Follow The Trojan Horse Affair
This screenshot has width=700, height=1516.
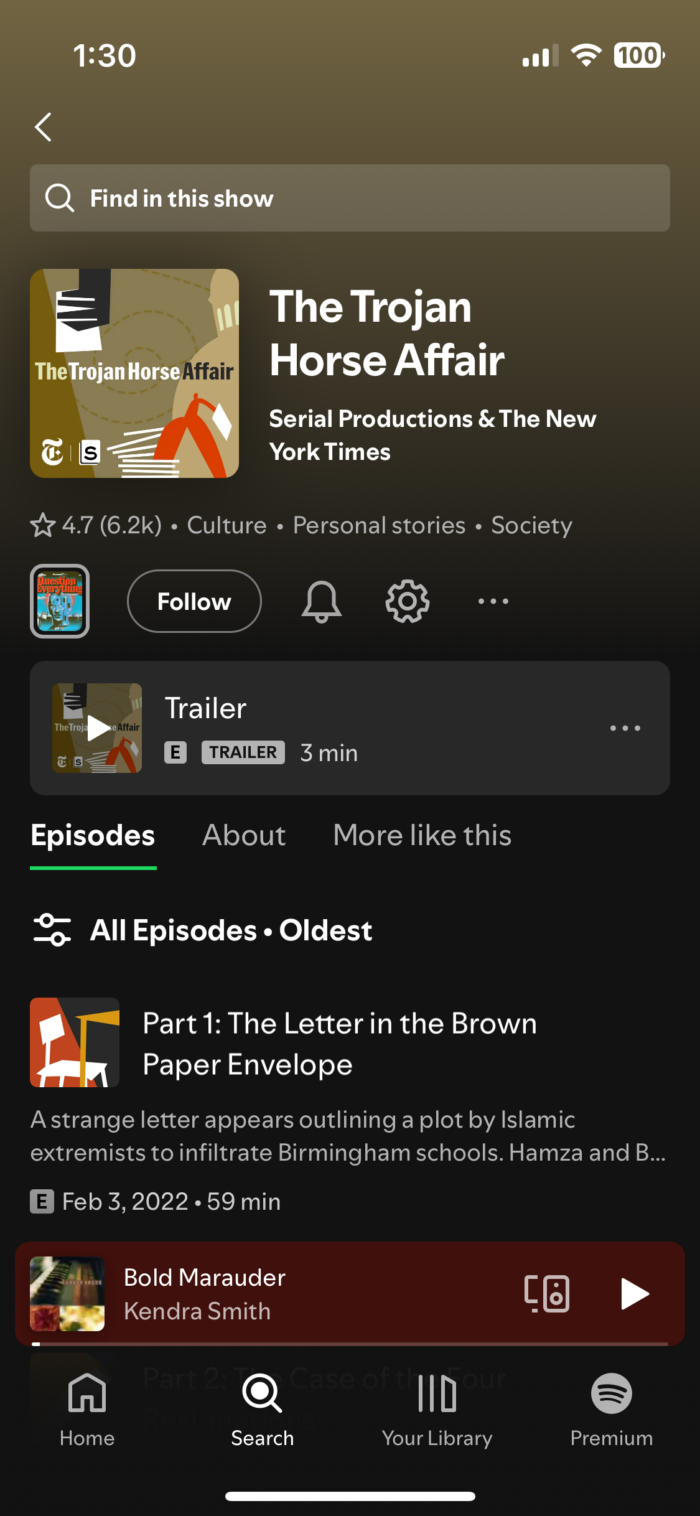[x=194, y=601]
